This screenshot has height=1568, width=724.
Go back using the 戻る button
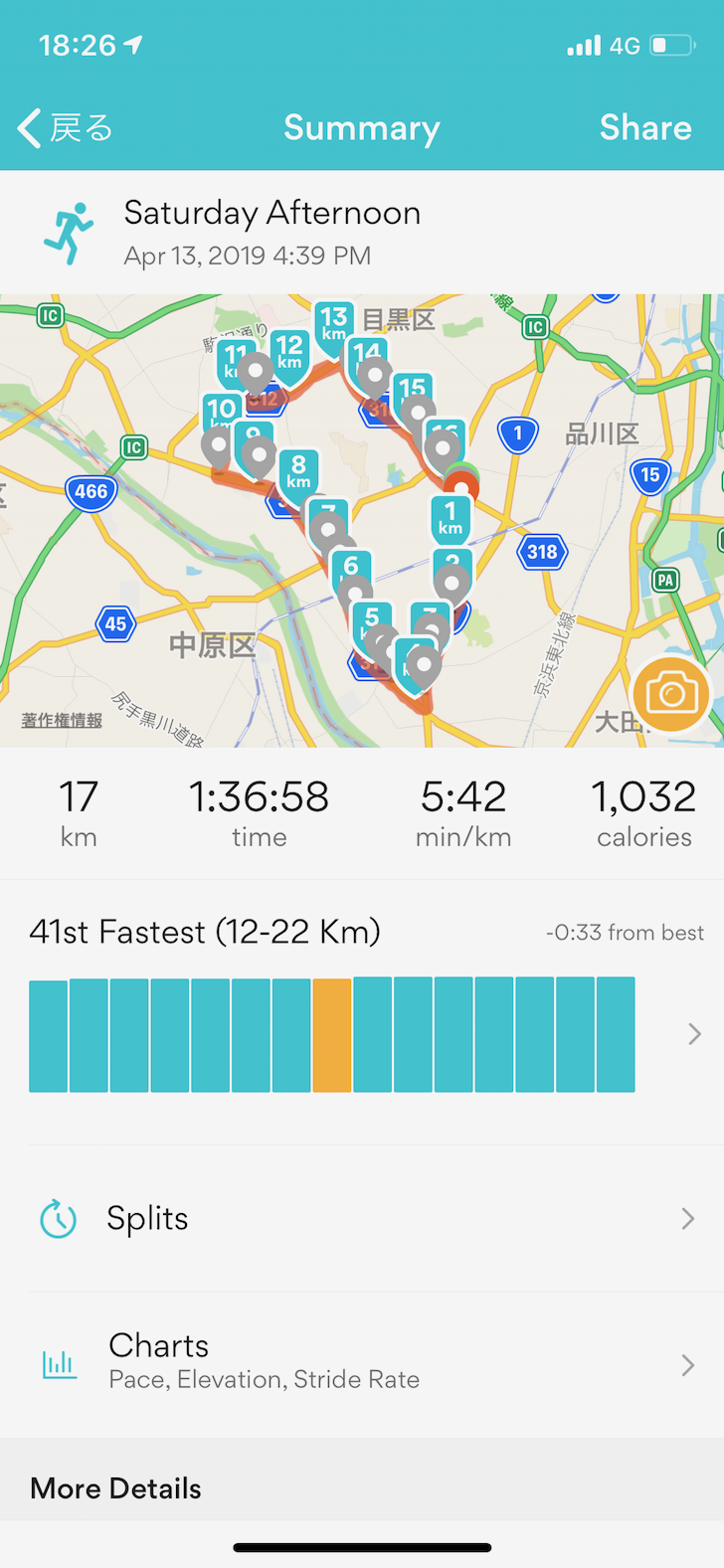coord(66,128)
